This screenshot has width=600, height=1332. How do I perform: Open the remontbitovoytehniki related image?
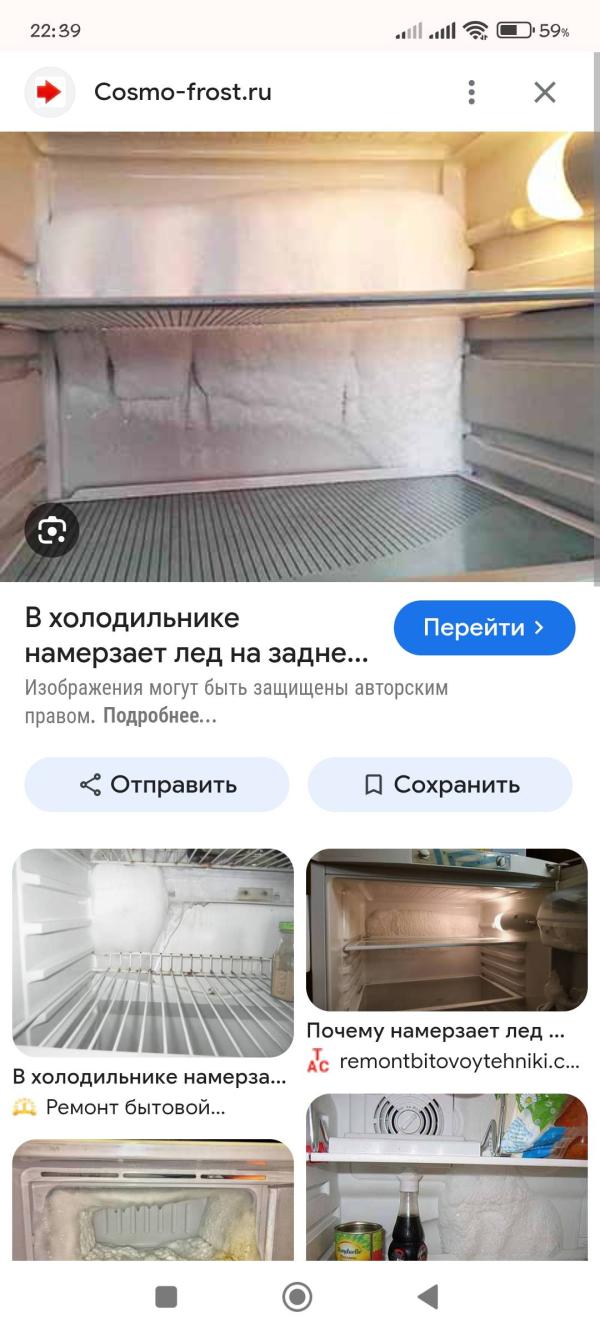tap(446, 930)
